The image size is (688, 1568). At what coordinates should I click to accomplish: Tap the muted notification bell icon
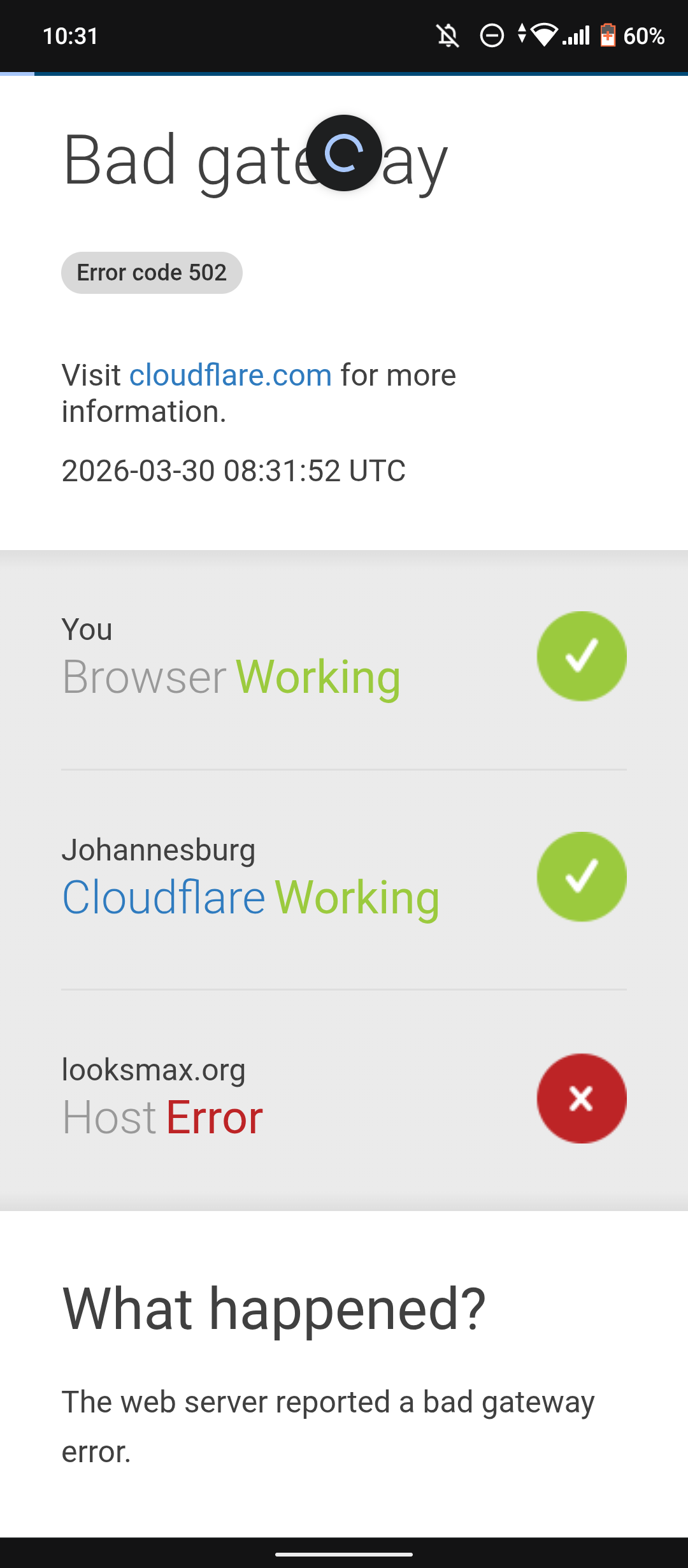[x=447, y=36]
